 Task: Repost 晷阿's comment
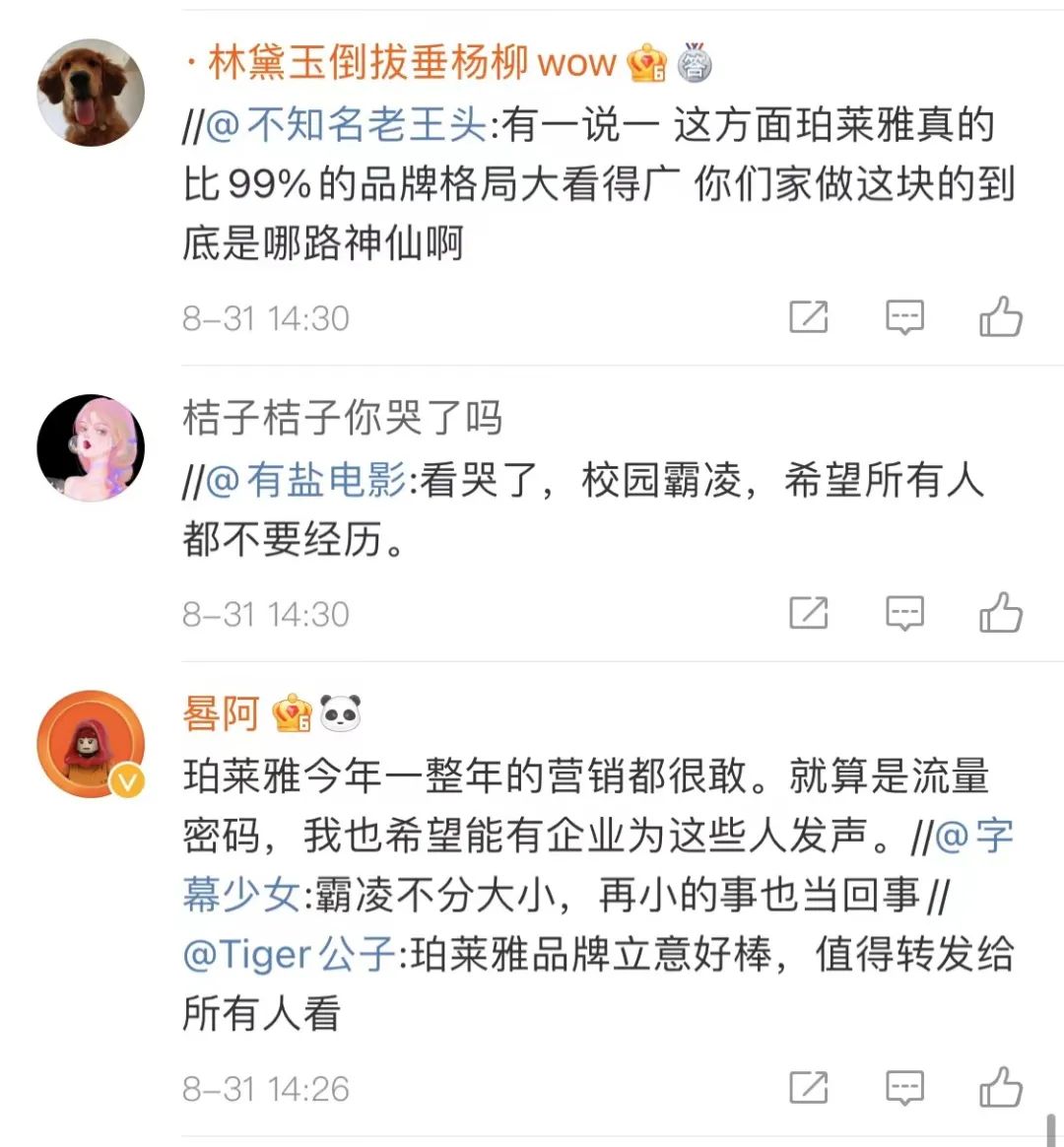[x=809, y=1088]
